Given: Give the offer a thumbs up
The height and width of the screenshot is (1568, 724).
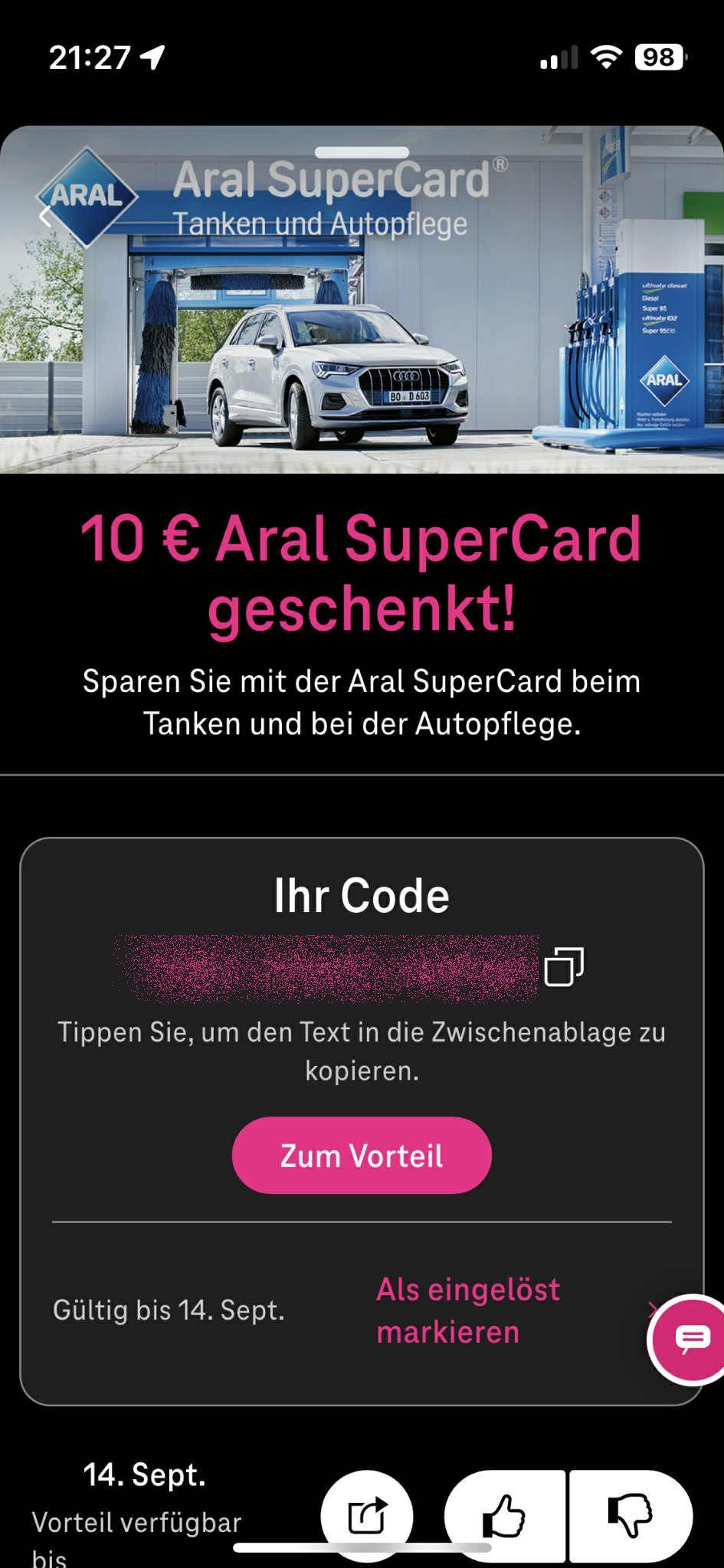Looking at the screenshot, I should pyautogui.click(x=505, y=1515).
